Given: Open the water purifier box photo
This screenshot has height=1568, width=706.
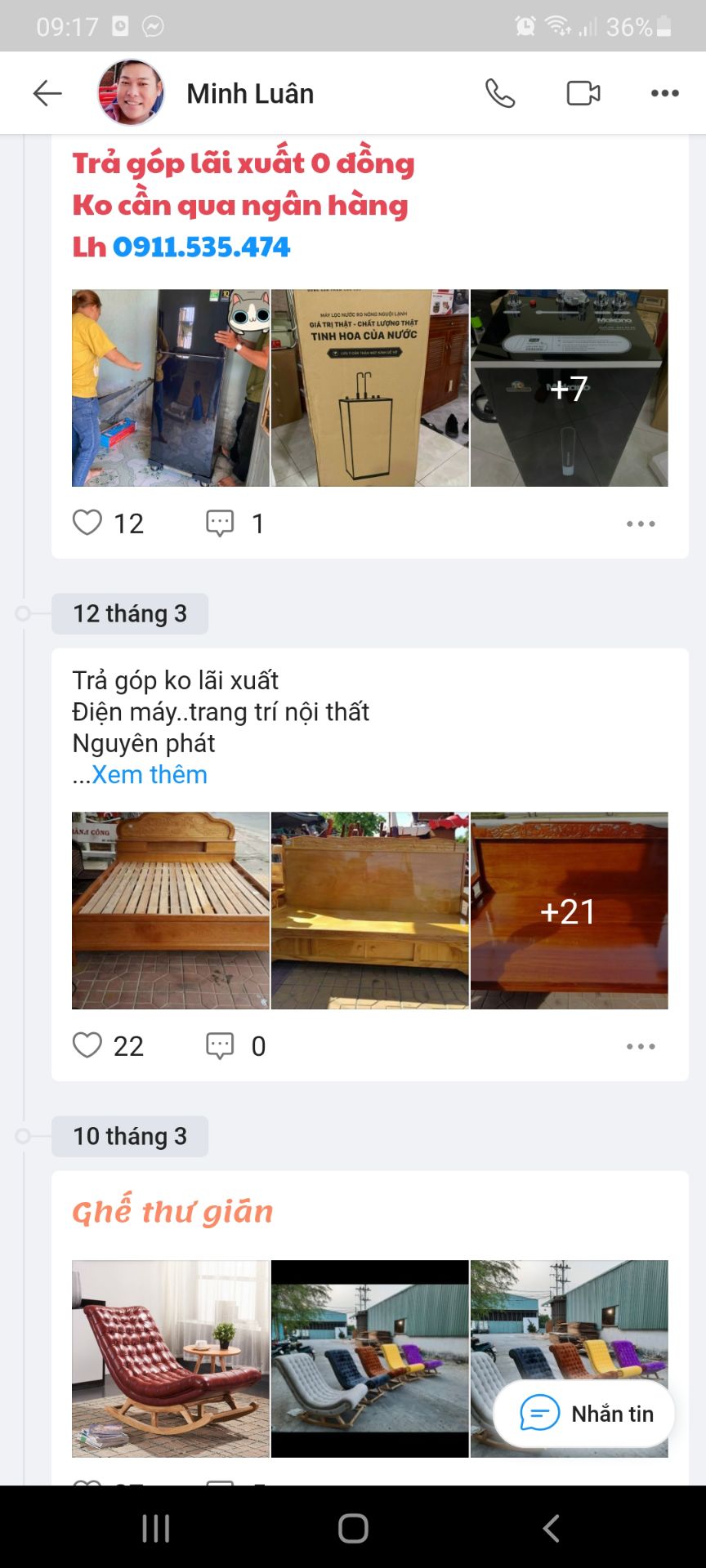Looking at the screenshot, I should [x=370, y=388].
